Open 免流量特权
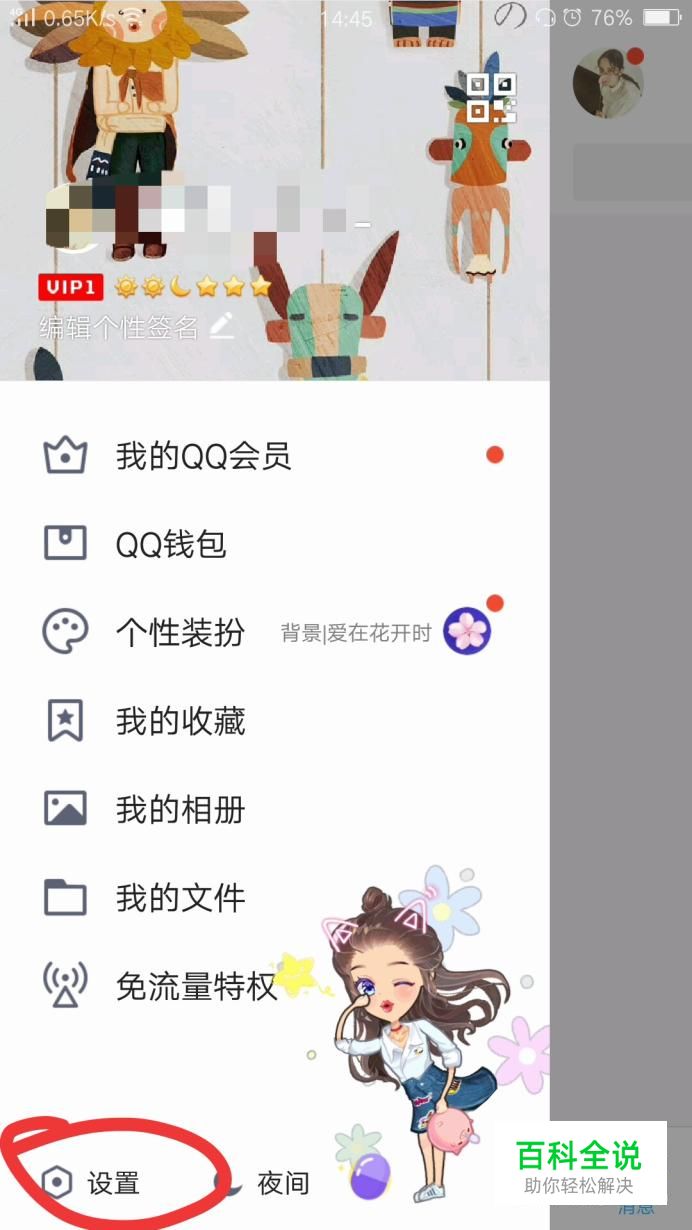Viewport: 692px width, 1230px height. pos(275,986)
